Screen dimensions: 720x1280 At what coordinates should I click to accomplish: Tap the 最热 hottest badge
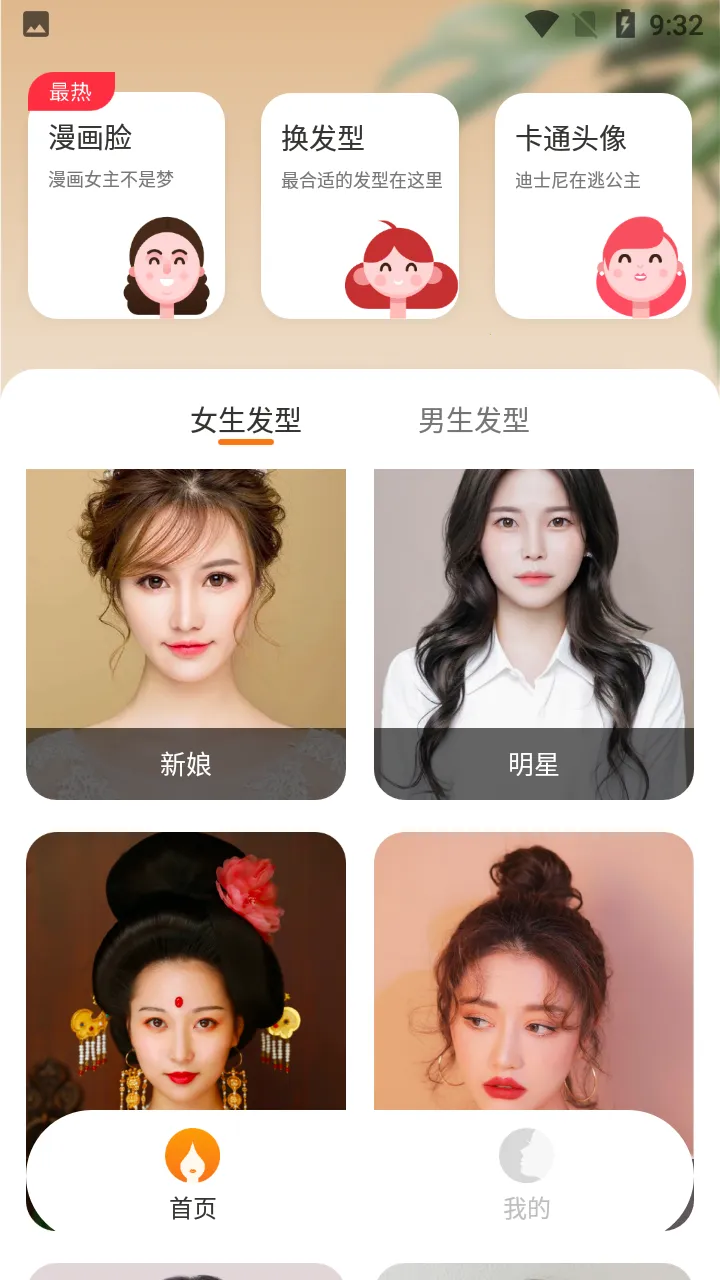click(x=72, y=90)
